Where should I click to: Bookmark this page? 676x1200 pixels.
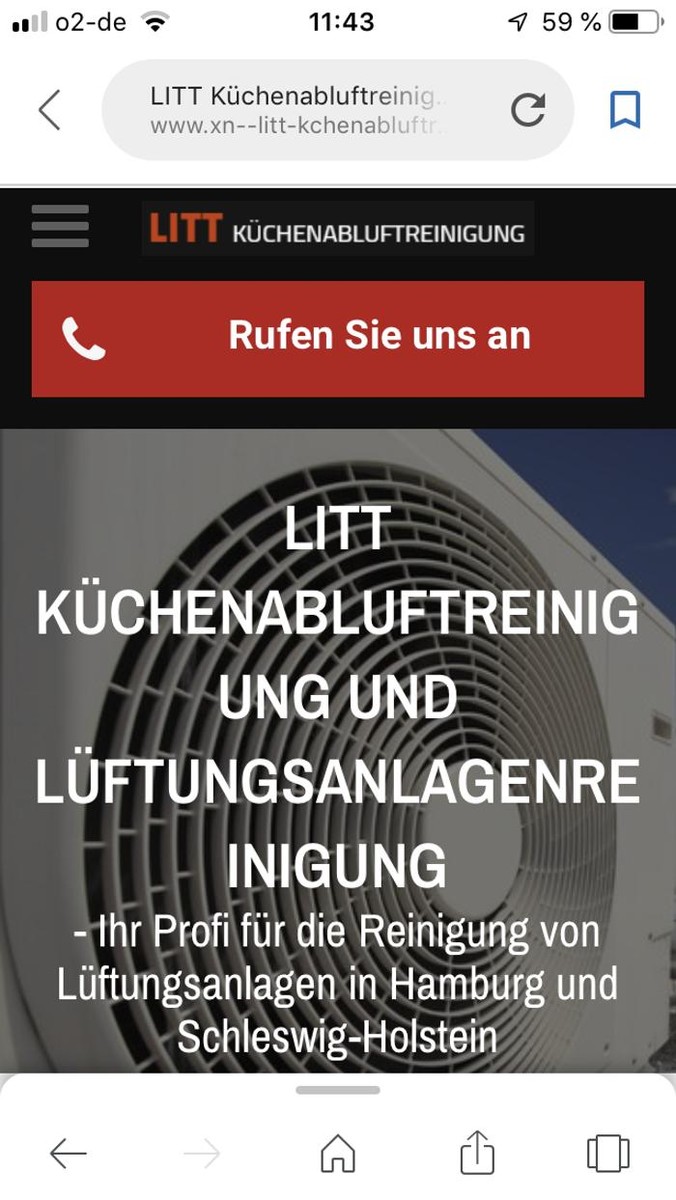click(x=625, y=110)
